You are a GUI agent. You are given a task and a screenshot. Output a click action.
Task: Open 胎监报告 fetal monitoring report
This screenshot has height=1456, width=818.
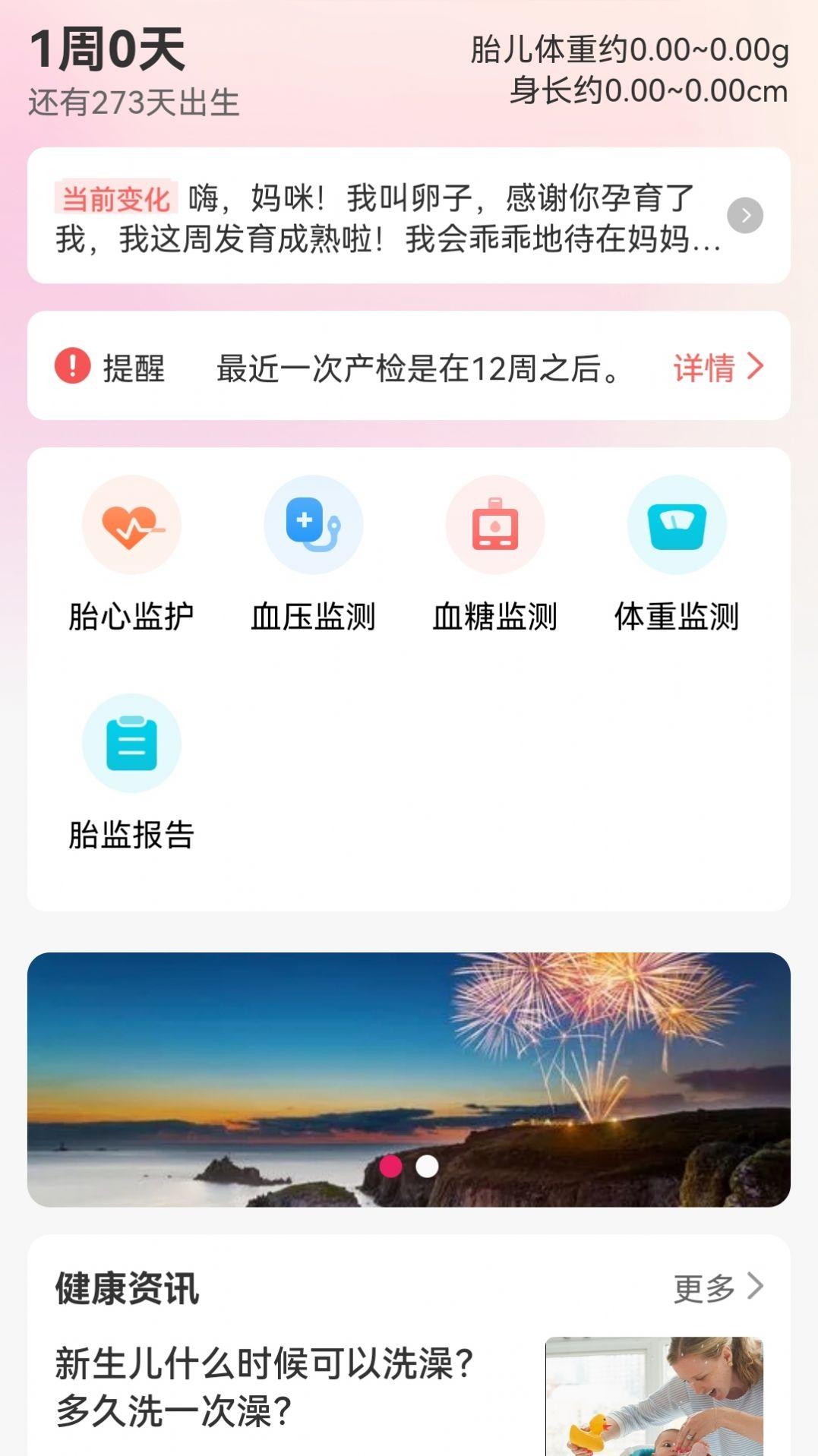click(x=131, y=772)
